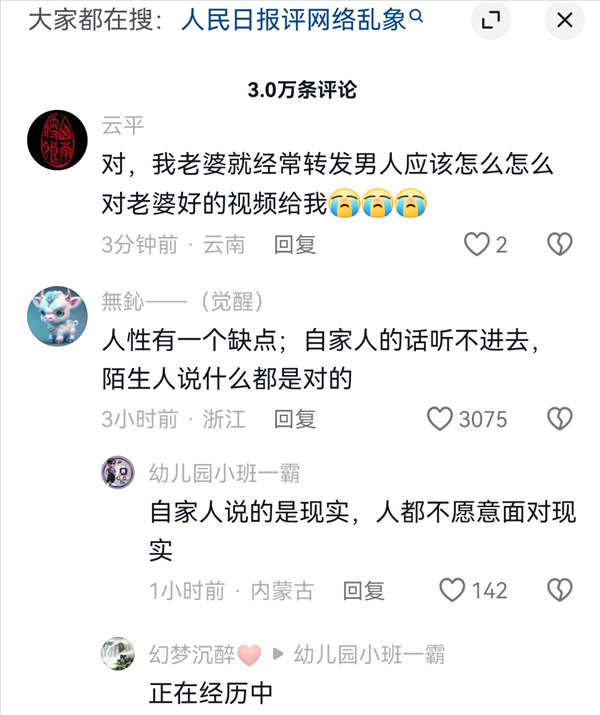Reply to 無鈊——(觉醒)'s comment

point(295,419)
